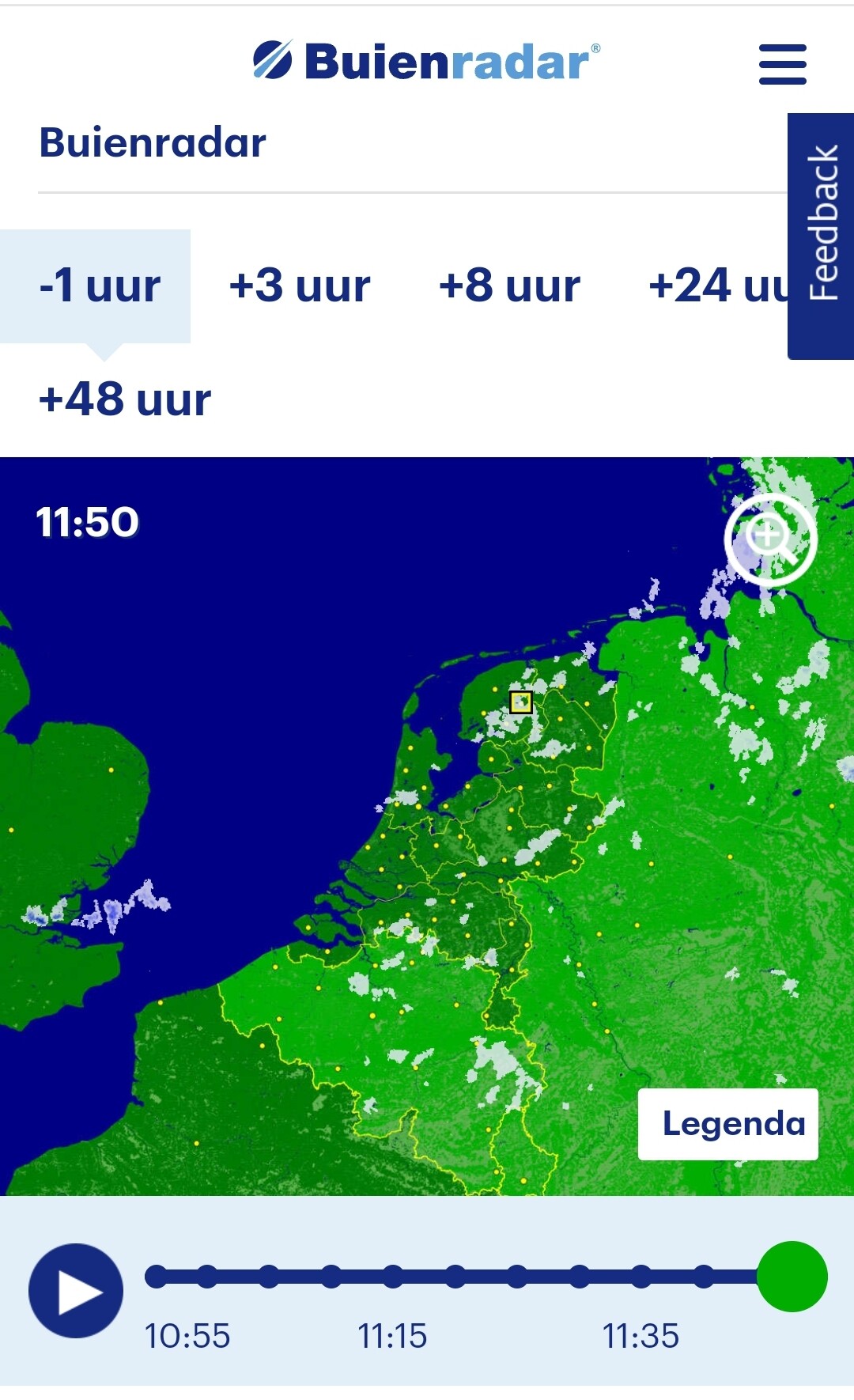This screenshot has height=1400, width=854.
Task: Open the hamburger menu
Action: click(x=782, y=64)
